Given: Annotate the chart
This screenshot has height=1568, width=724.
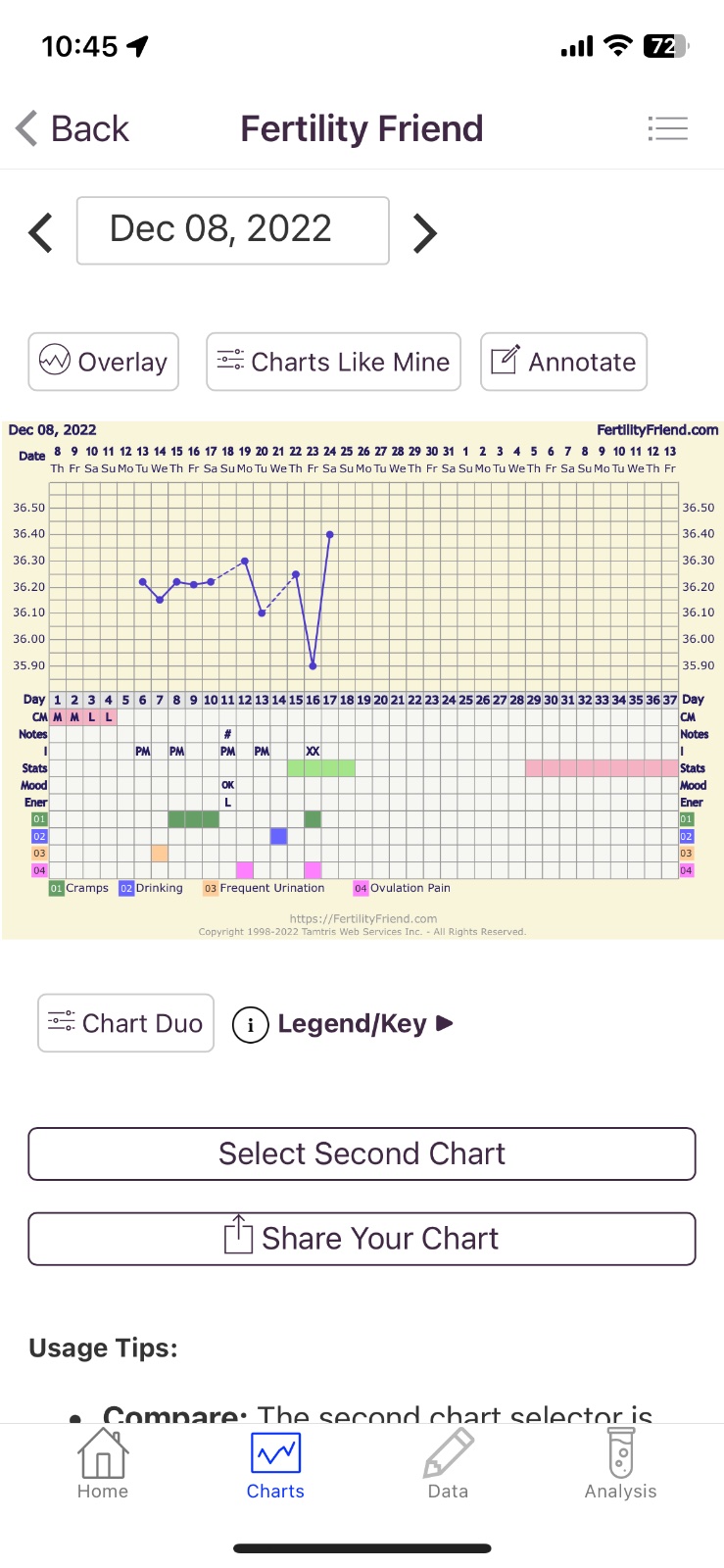Looking at the screenshot, I should (564, 362).
